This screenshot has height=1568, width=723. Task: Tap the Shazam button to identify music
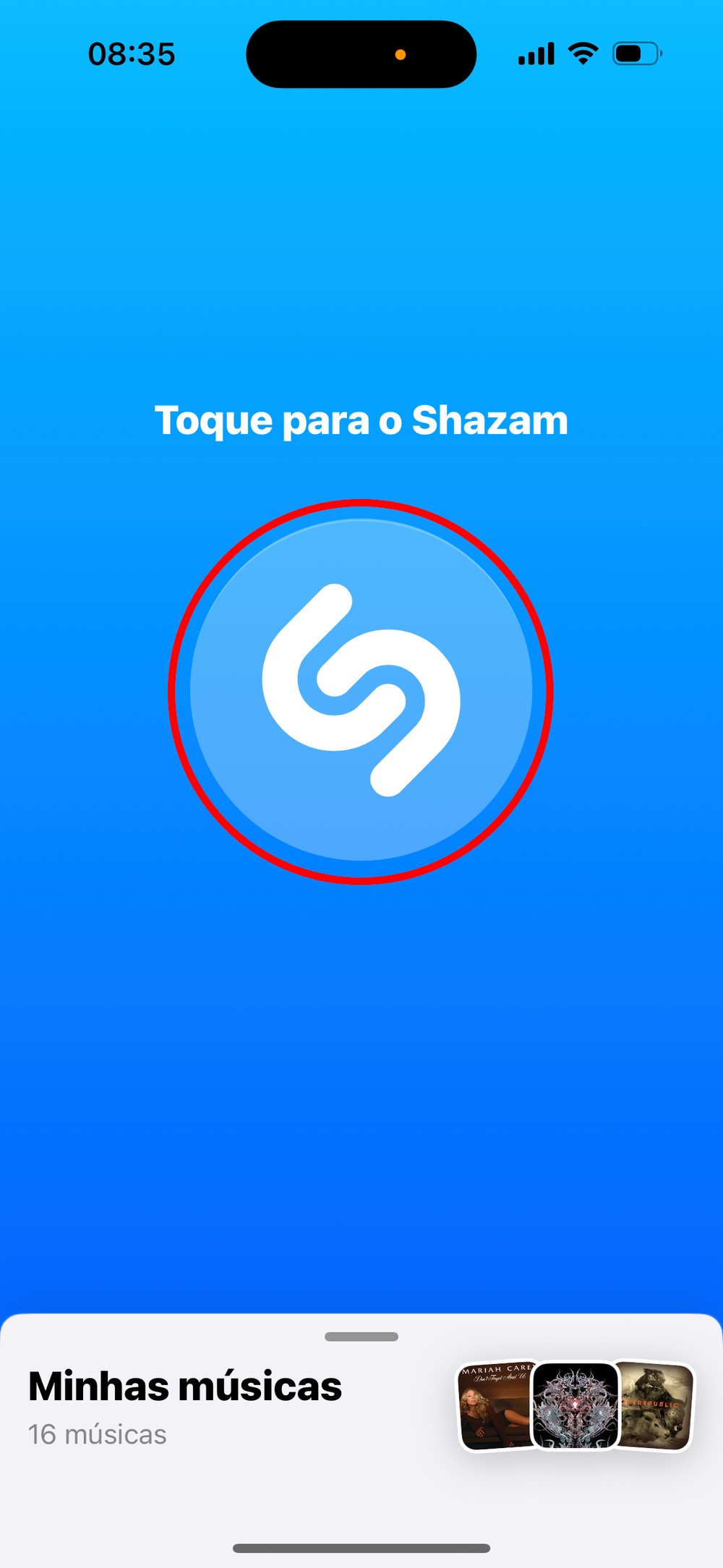(x=361, y=691)
